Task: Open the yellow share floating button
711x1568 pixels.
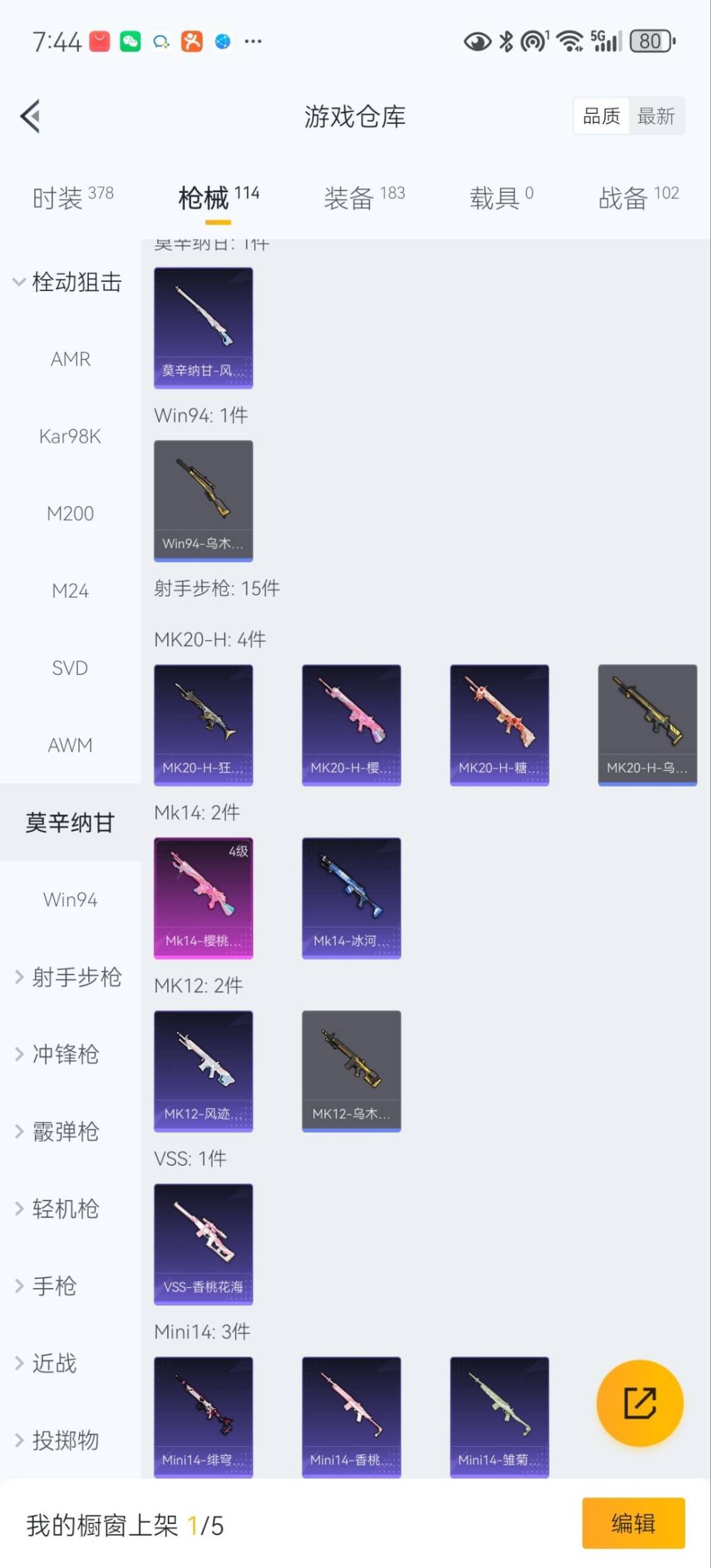Action: 641,1403
